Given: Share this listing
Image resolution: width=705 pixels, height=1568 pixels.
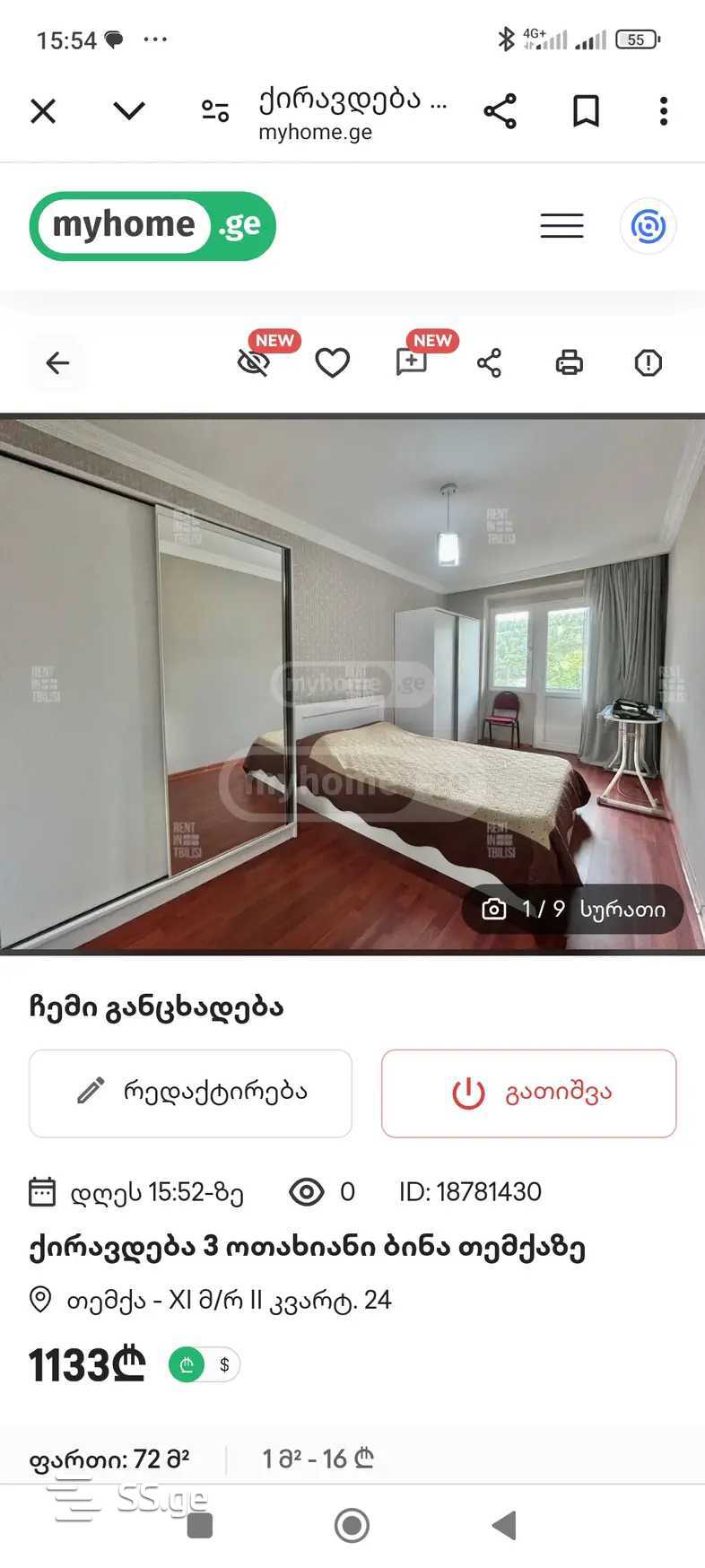Looking at the screenshot, I should pos(490,362).
